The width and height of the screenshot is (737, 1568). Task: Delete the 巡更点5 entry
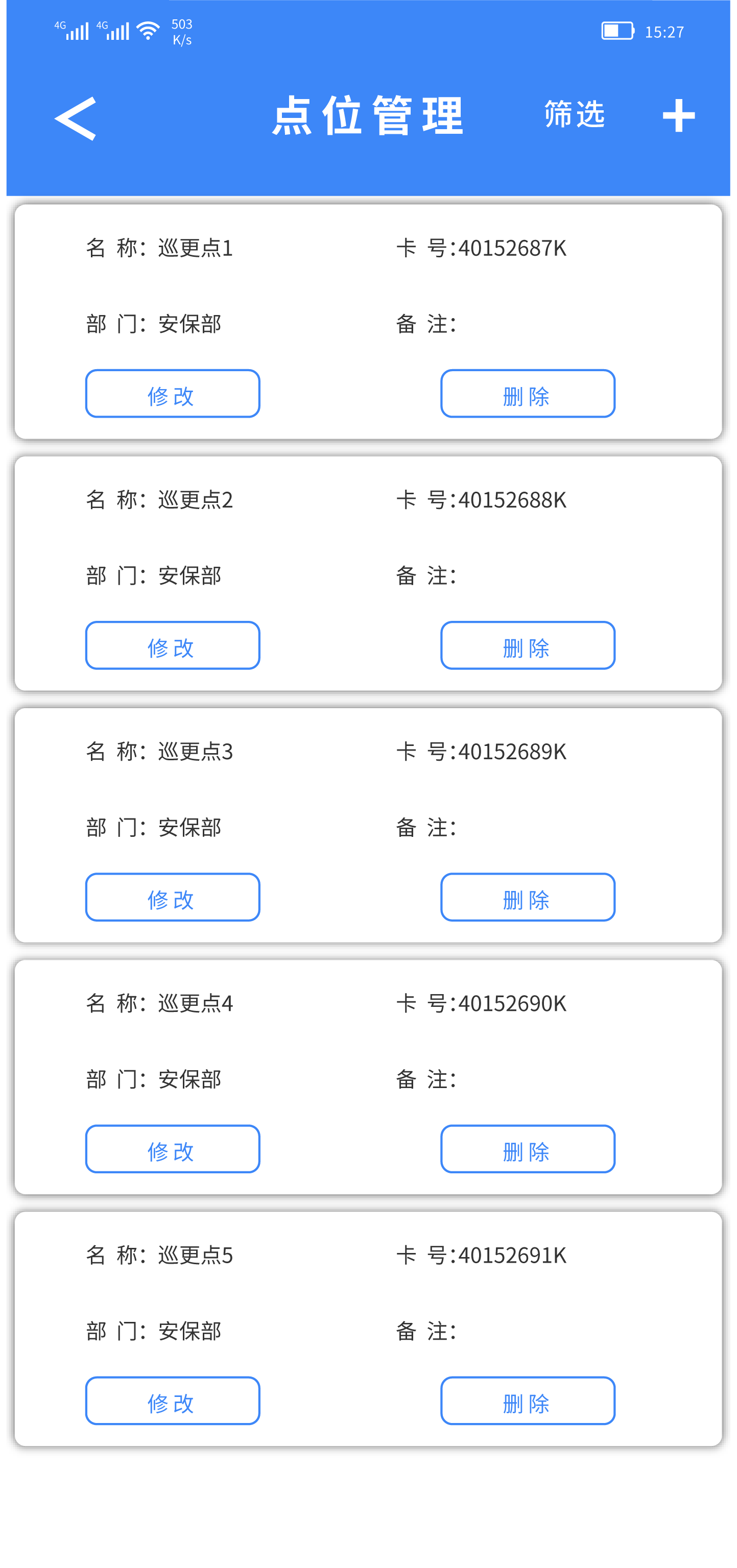528,1401
